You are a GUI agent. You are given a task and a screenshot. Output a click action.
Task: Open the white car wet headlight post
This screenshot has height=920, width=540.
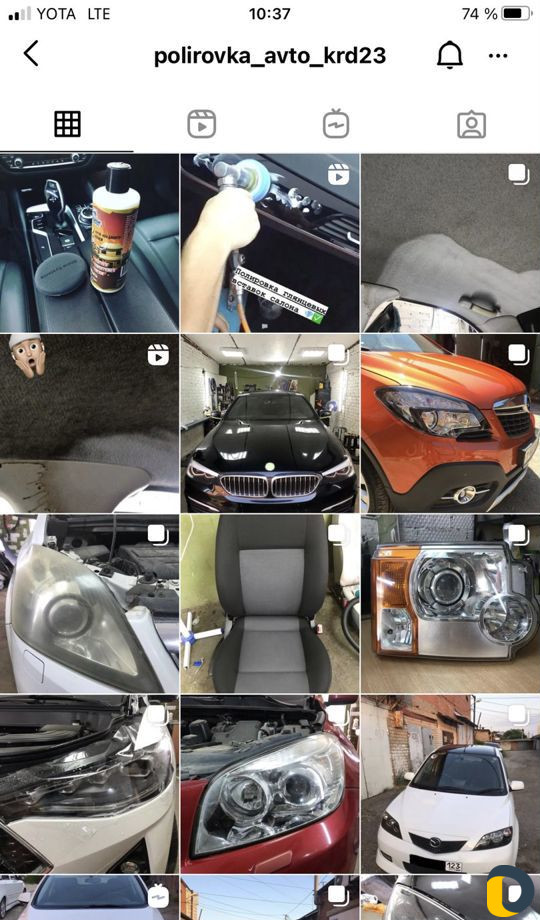89,784
